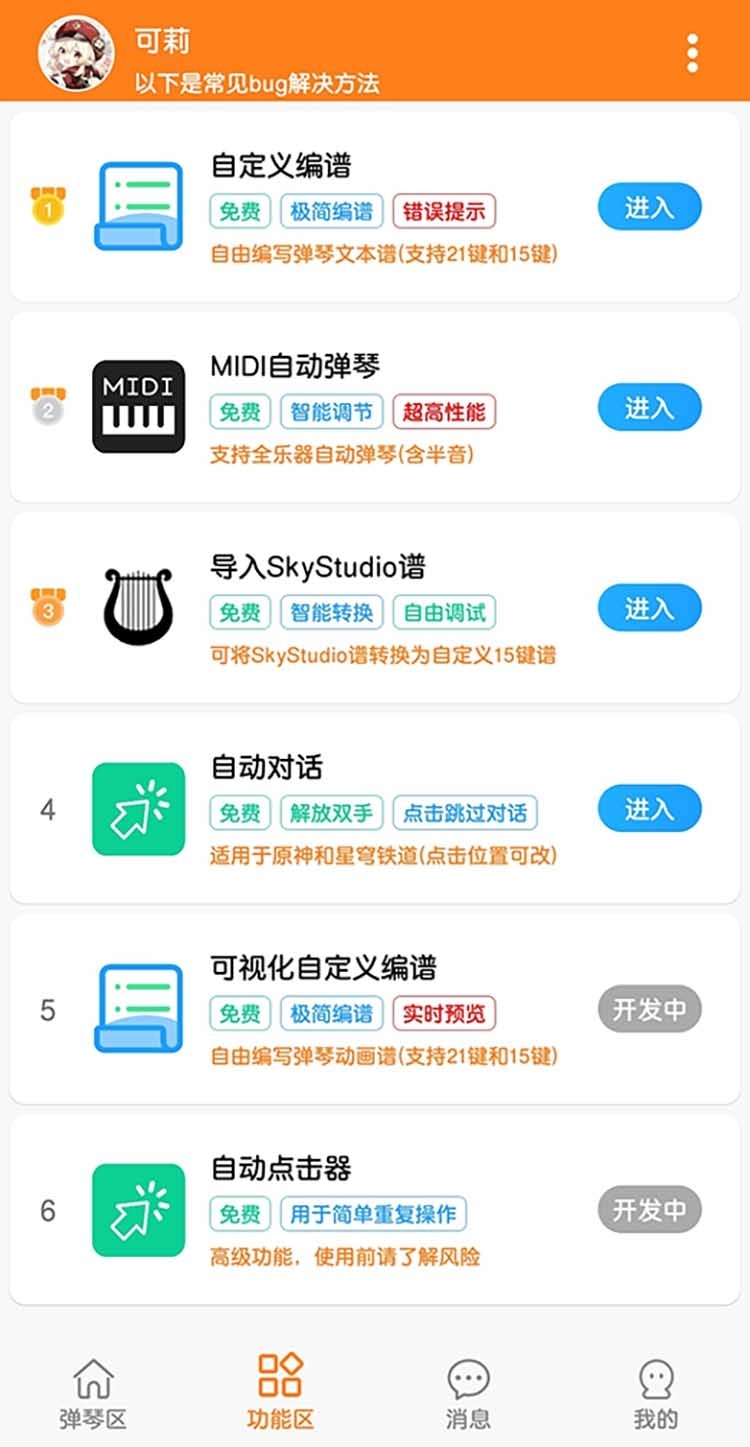Click the gold number 1 rank badge
The image size is (750, 1447).
(46, 207)
